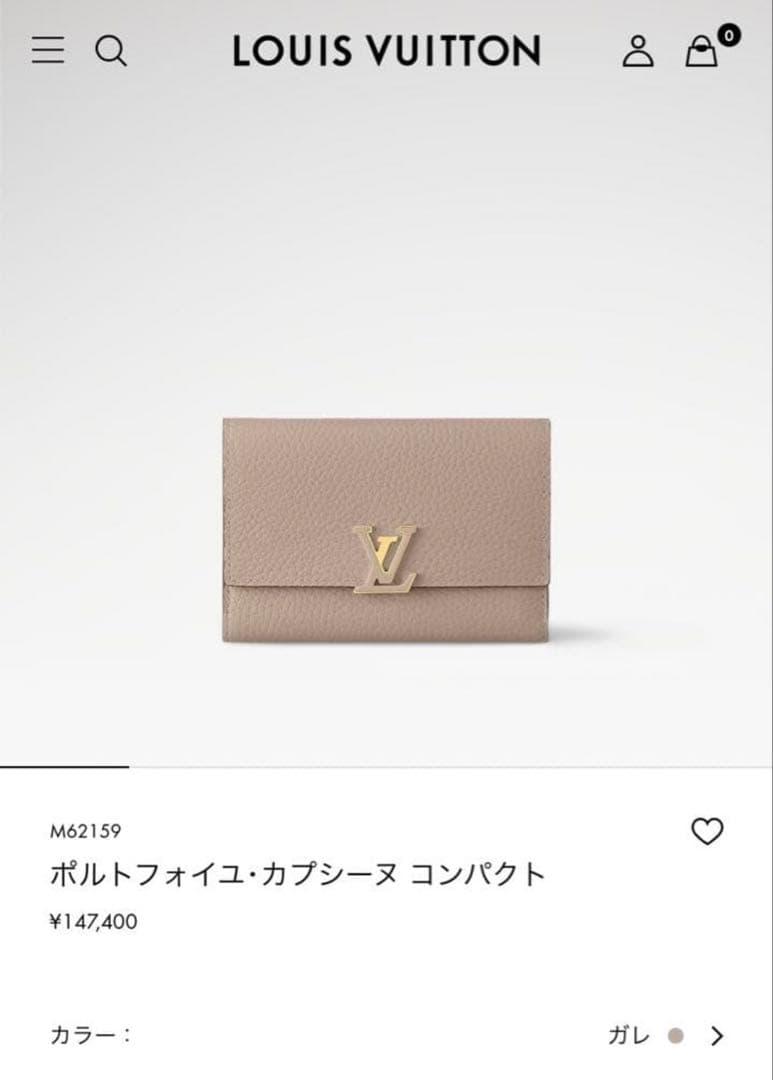Open the hamburger menu

(x=48, y=50)
